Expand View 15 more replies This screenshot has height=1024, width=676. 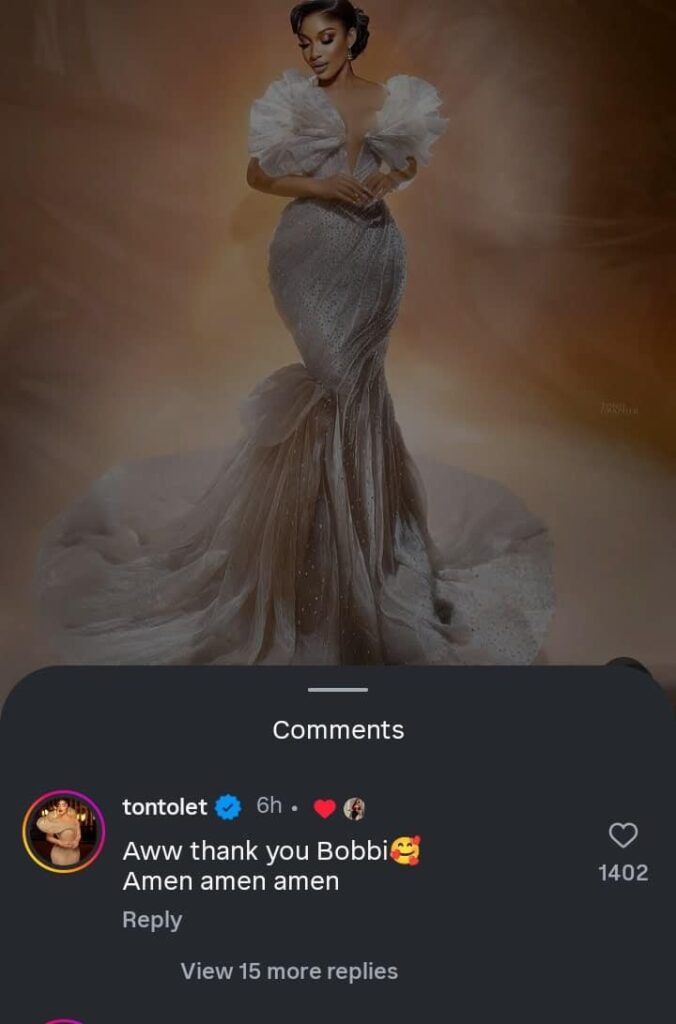289,971
